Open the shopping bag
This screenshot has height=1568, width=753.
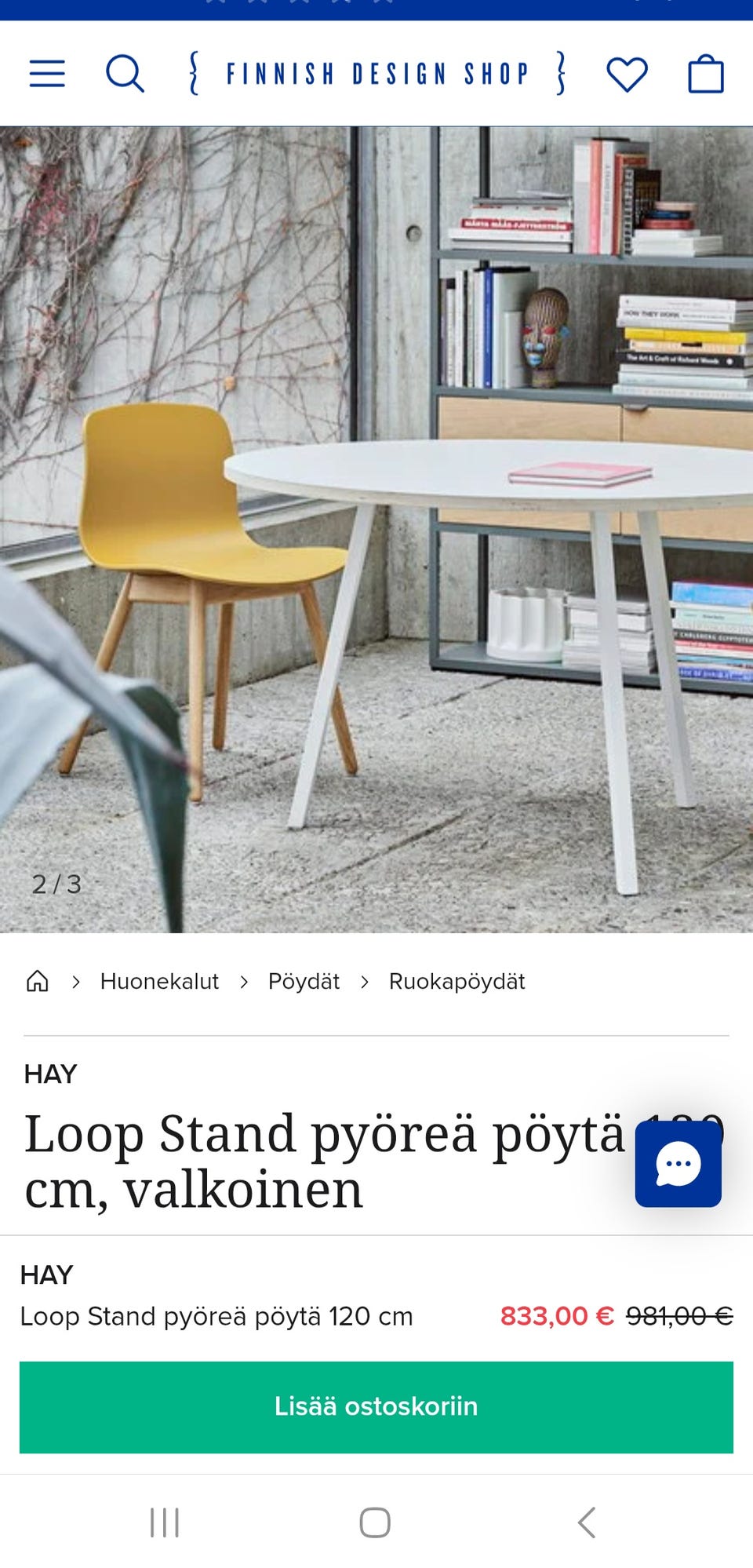click(706, 74)
